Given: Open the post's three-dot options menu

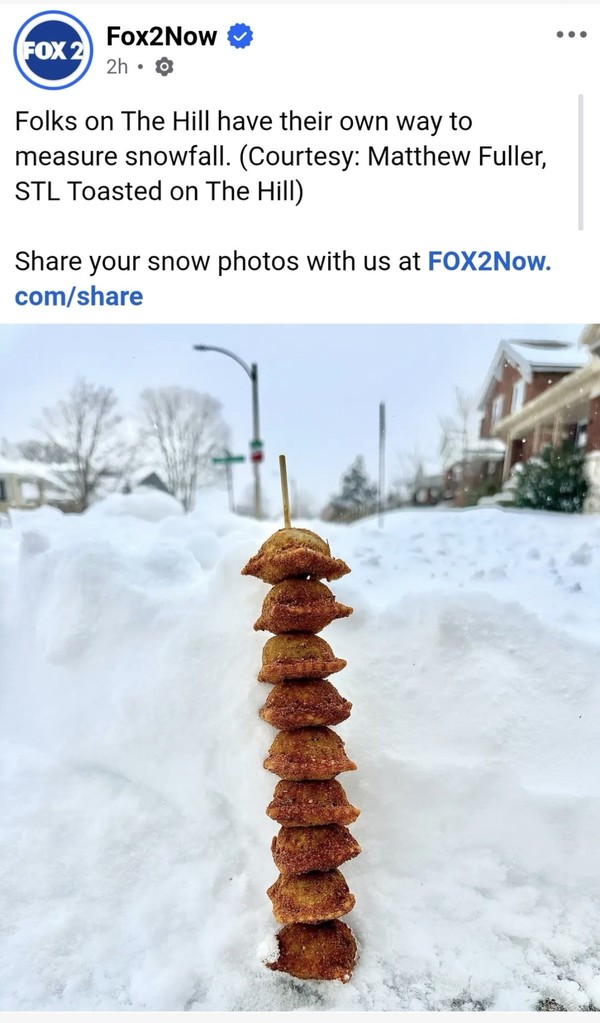Looking at the screenshot, I should [571, 35].
